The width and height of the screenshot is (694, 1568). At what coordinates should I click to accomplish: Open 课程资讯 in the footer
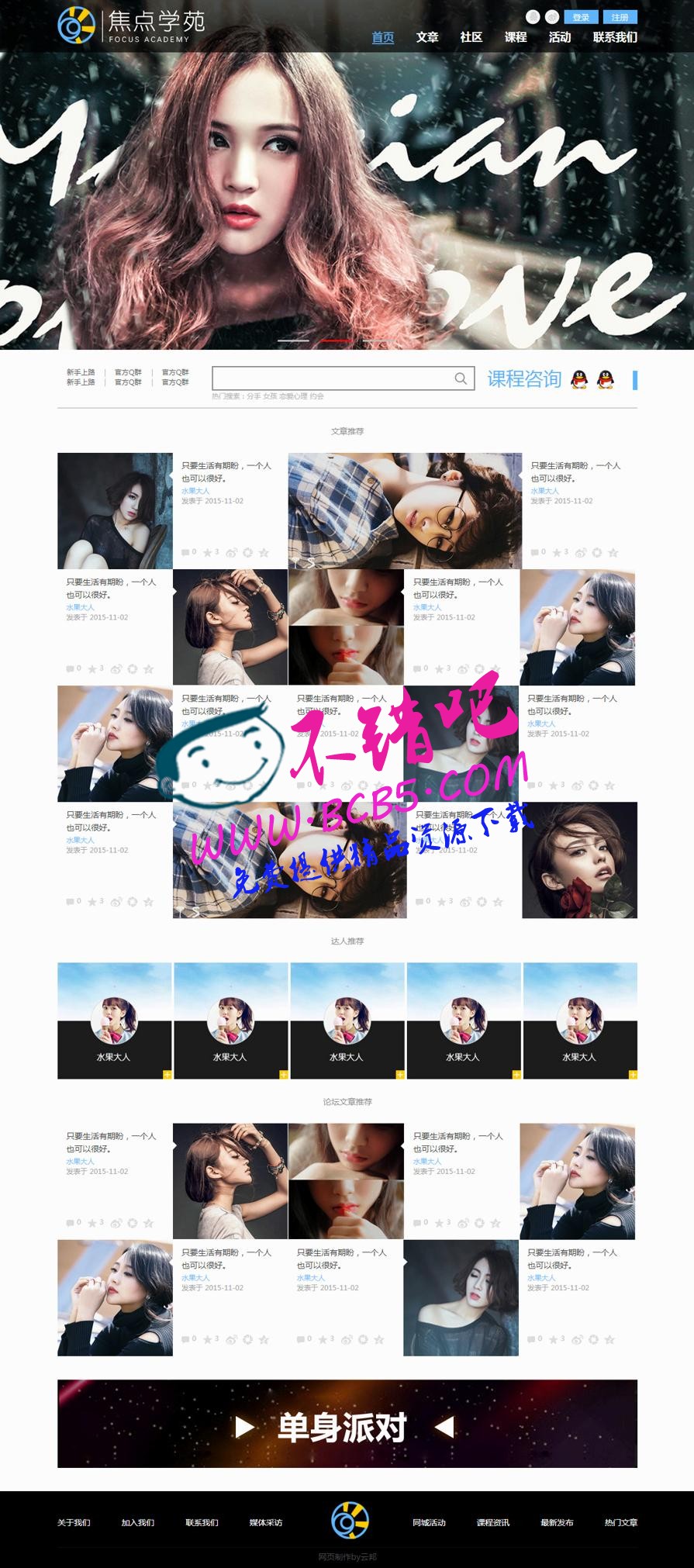493,1522
